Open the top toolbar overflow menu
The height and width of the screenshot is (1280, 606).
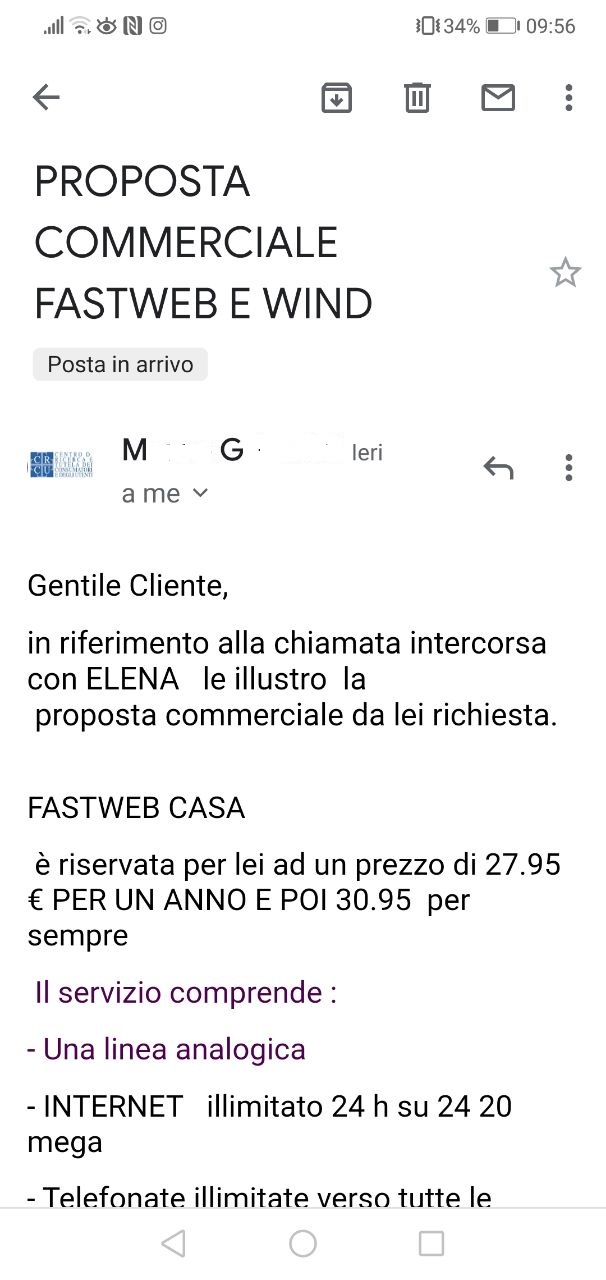pos(568,97)
